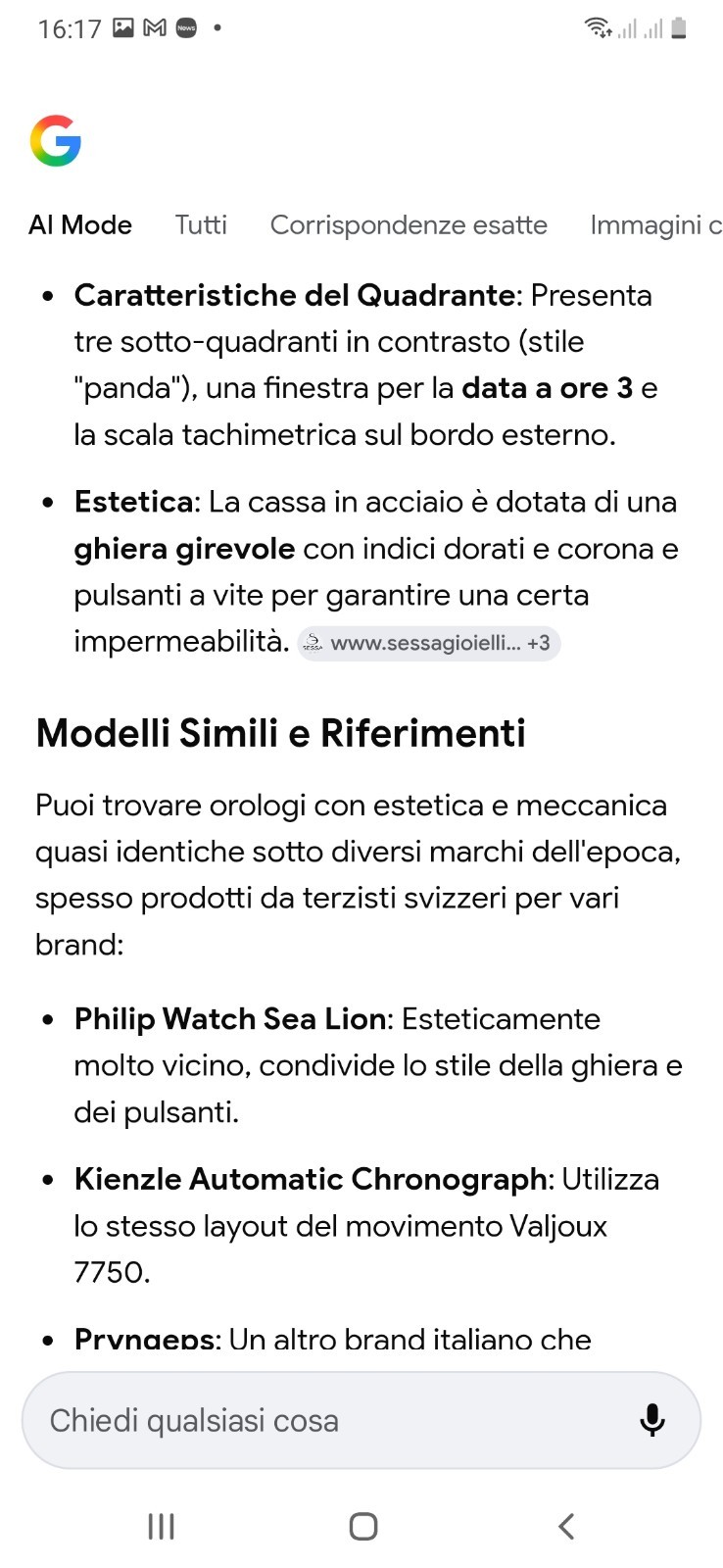Switch to the Tutti tab
Screen dimensions: 723x1568
[201, 225]
